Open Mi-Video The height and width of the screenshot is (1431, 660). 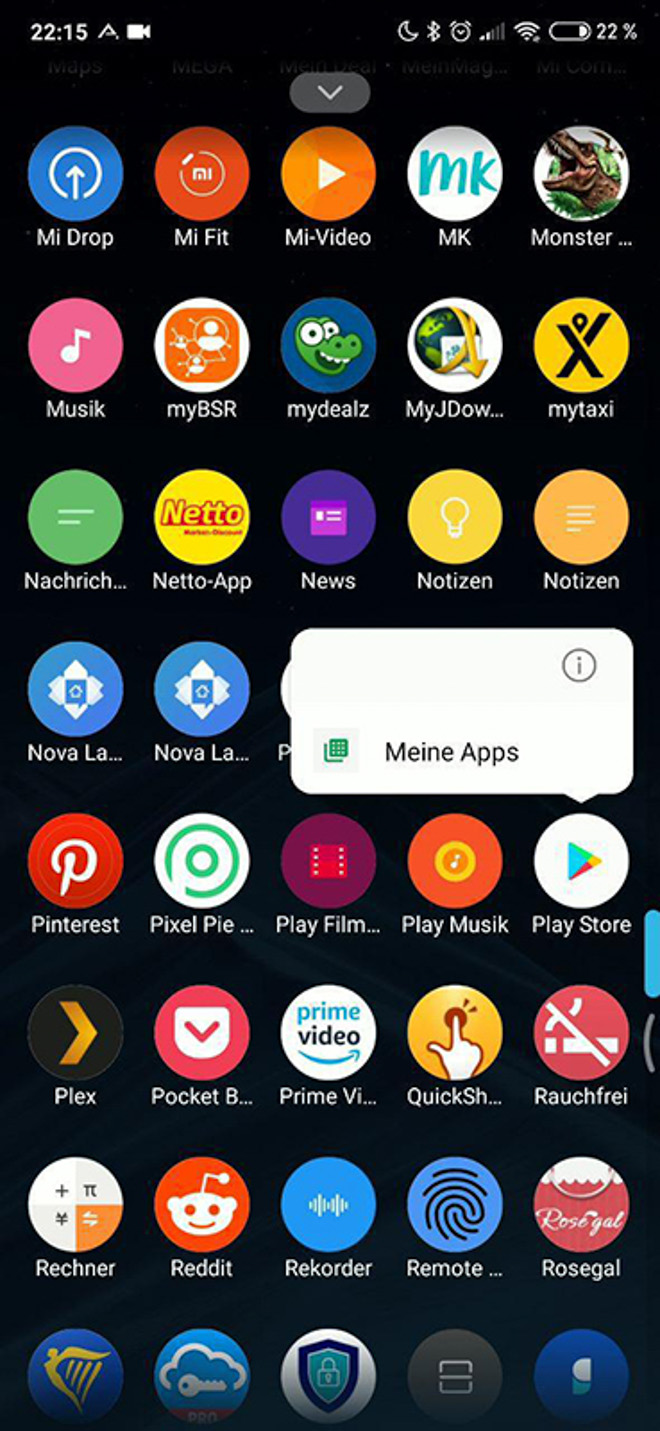point(328,174)
